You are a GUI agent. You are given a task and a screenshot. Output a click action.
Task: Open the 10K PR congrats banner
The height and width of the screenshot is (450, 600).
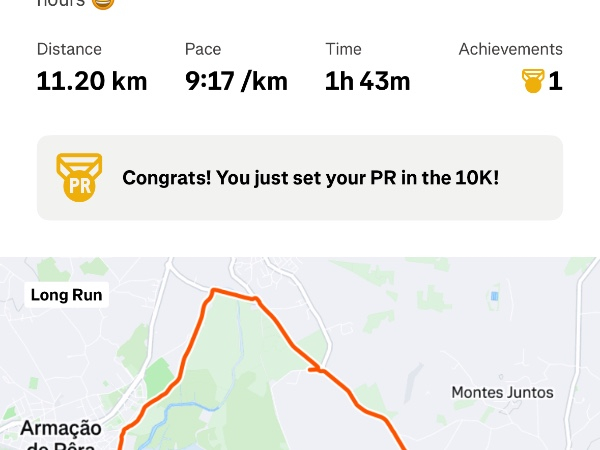click(x=300, y=178)
